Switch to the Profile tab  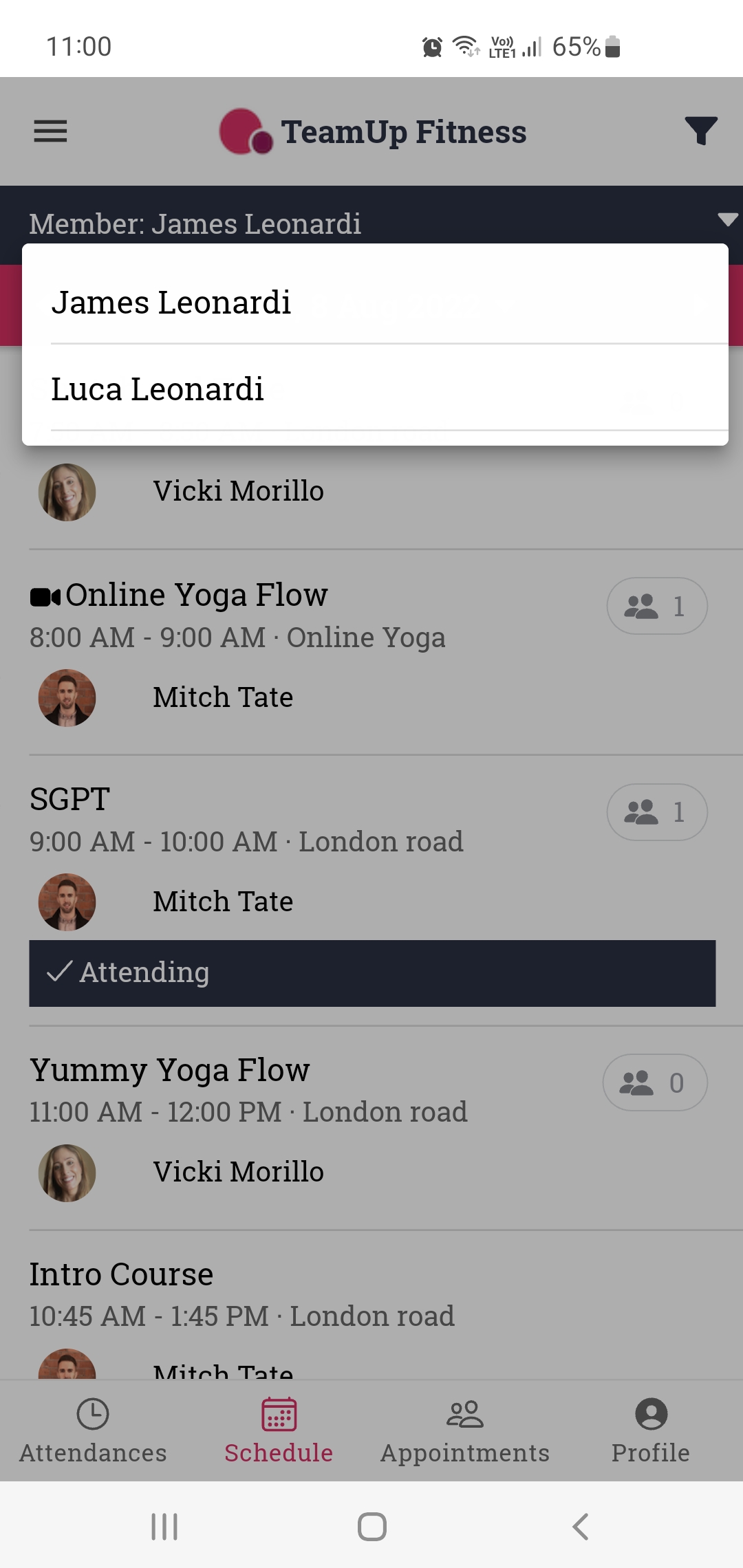point(650,1430)
